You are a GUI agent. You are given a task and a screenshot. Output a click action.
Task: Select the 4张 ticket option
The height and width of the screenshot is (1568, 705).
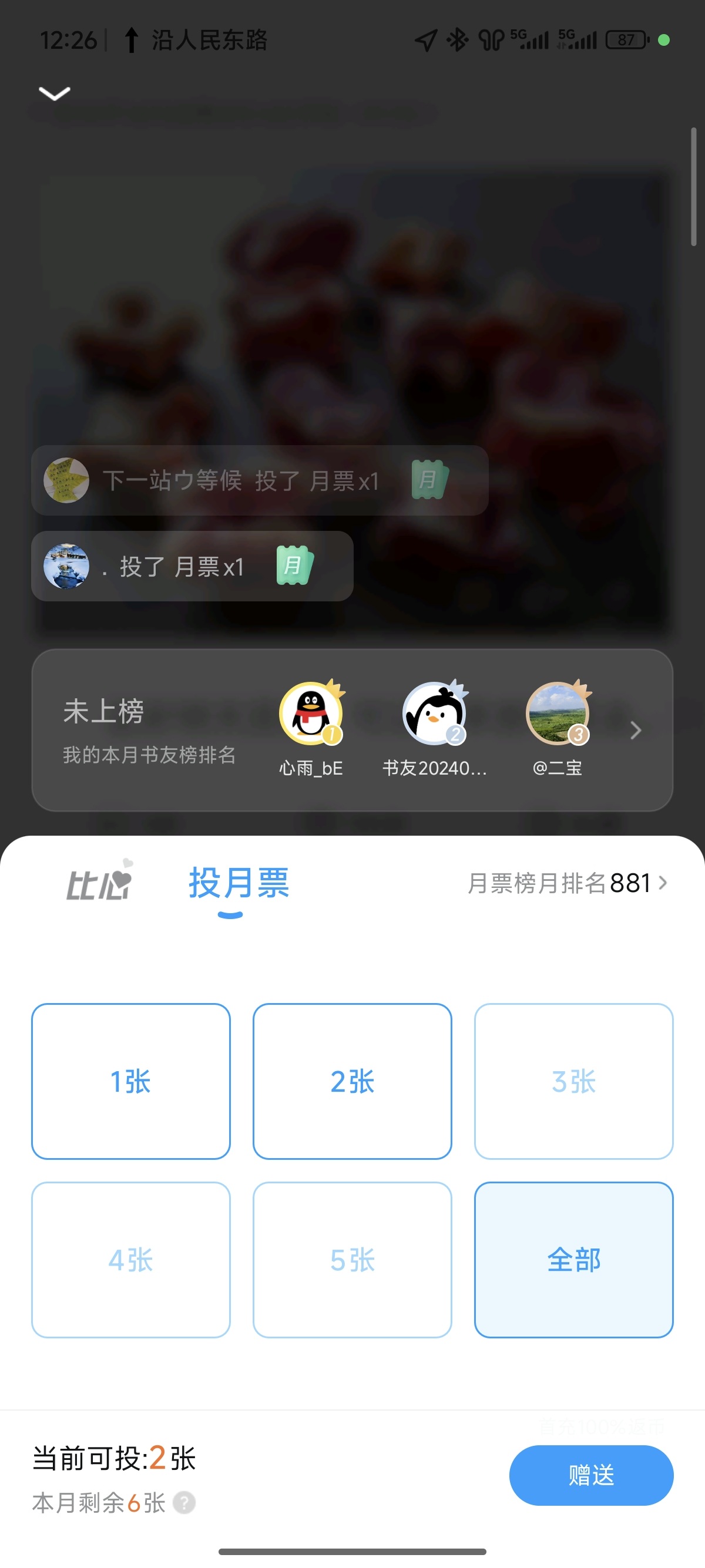[x=131, y=1259]
